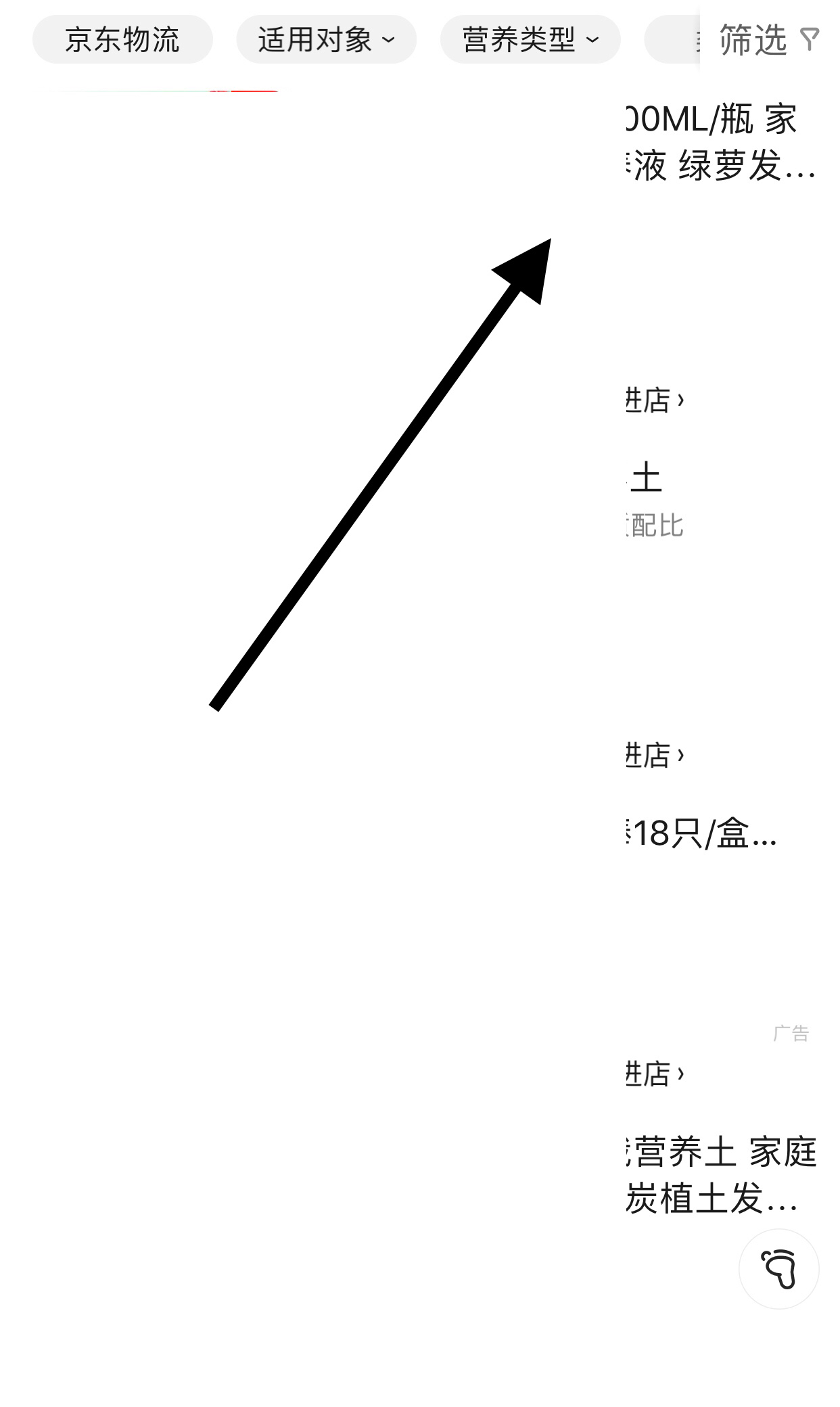
Task: Open the 筛选 filter panel
Action: point(768,39)
